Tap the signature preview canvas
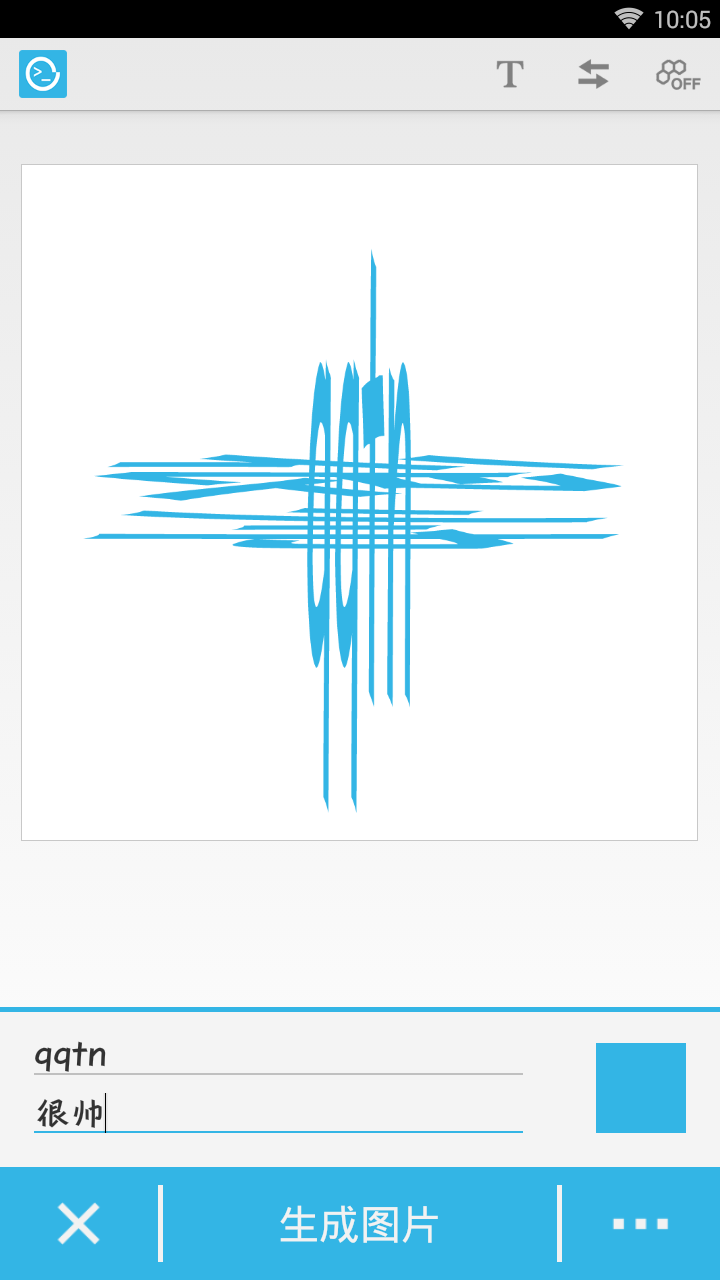This screenshot has width=720, height=1280. [x=359, y=502]
